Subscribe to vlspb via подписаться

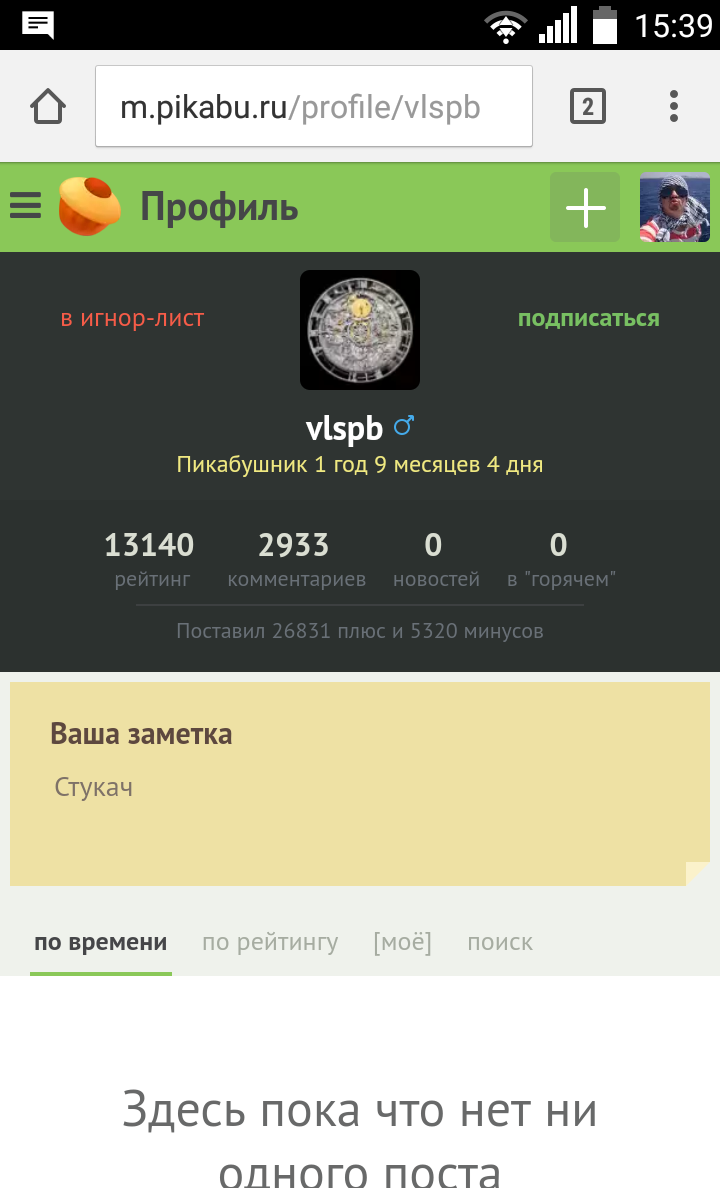pyautogui.click(x=588, y=319)
